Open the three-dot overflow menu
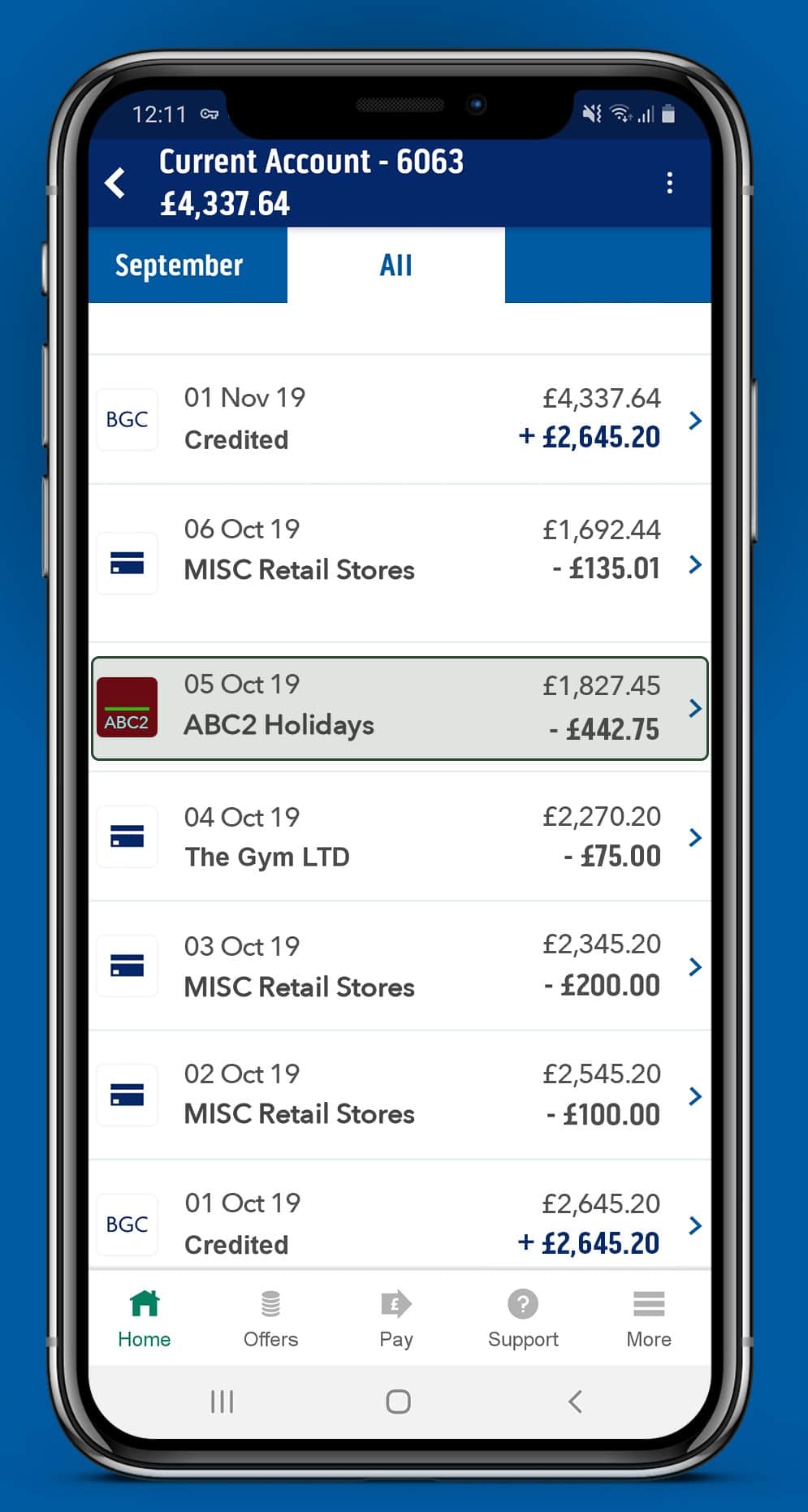The image size is (808, 1512). pos(669,183)
